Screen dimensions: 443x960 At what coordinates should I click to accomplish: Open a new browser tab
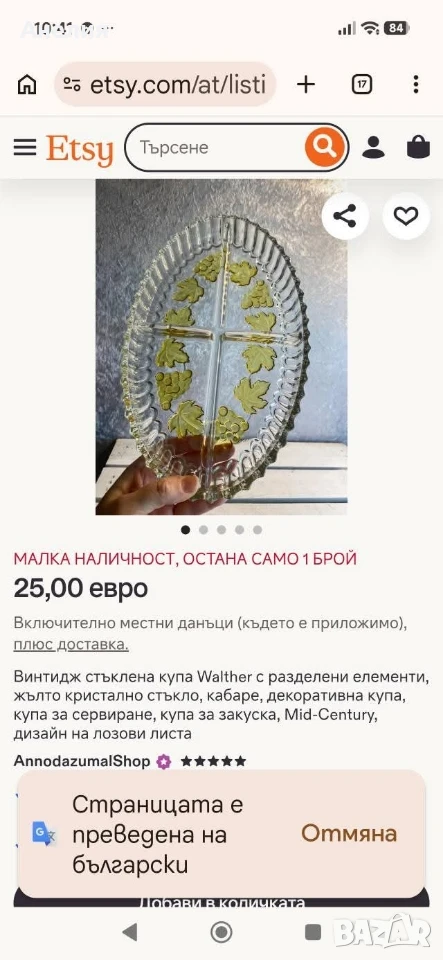[x=305, y=84]
